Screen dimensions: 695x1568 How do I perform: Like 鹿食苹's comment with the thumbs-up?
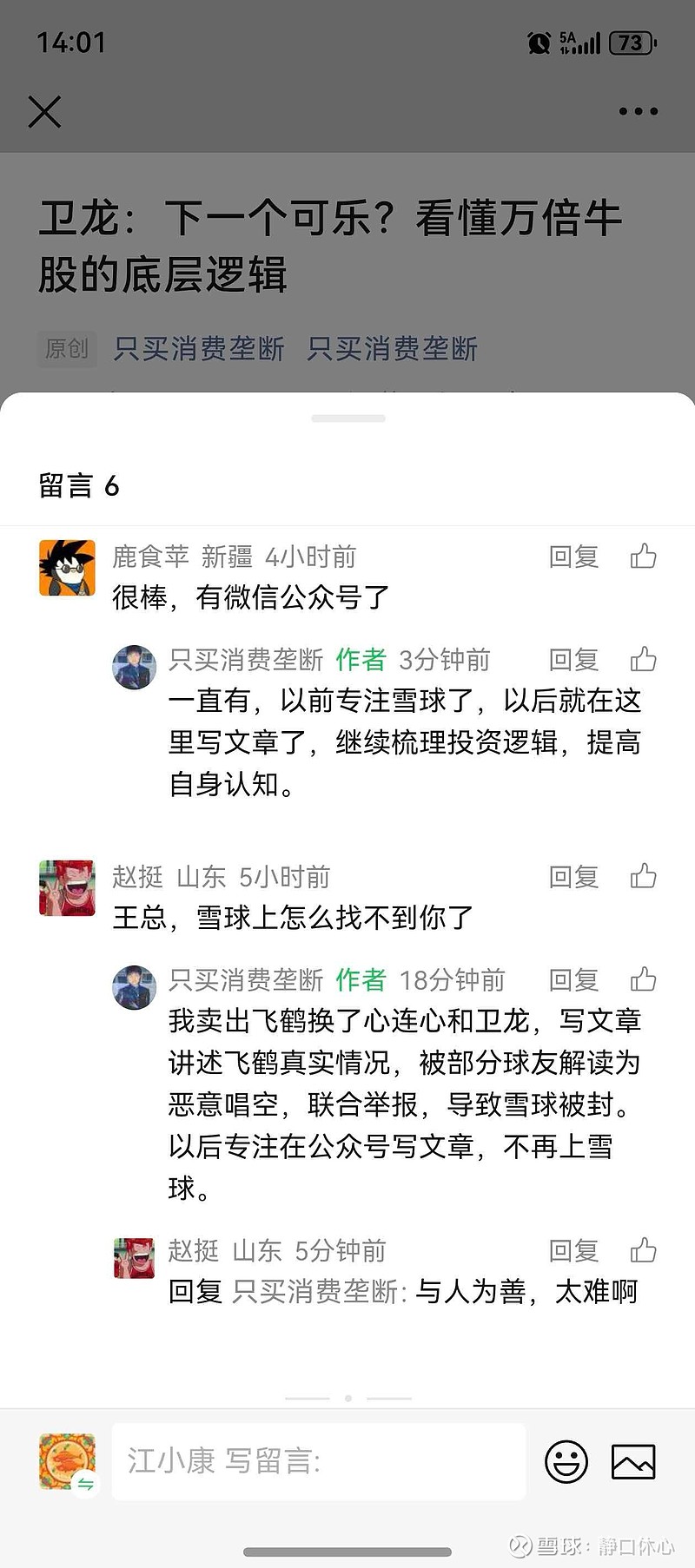pos(644,557)
